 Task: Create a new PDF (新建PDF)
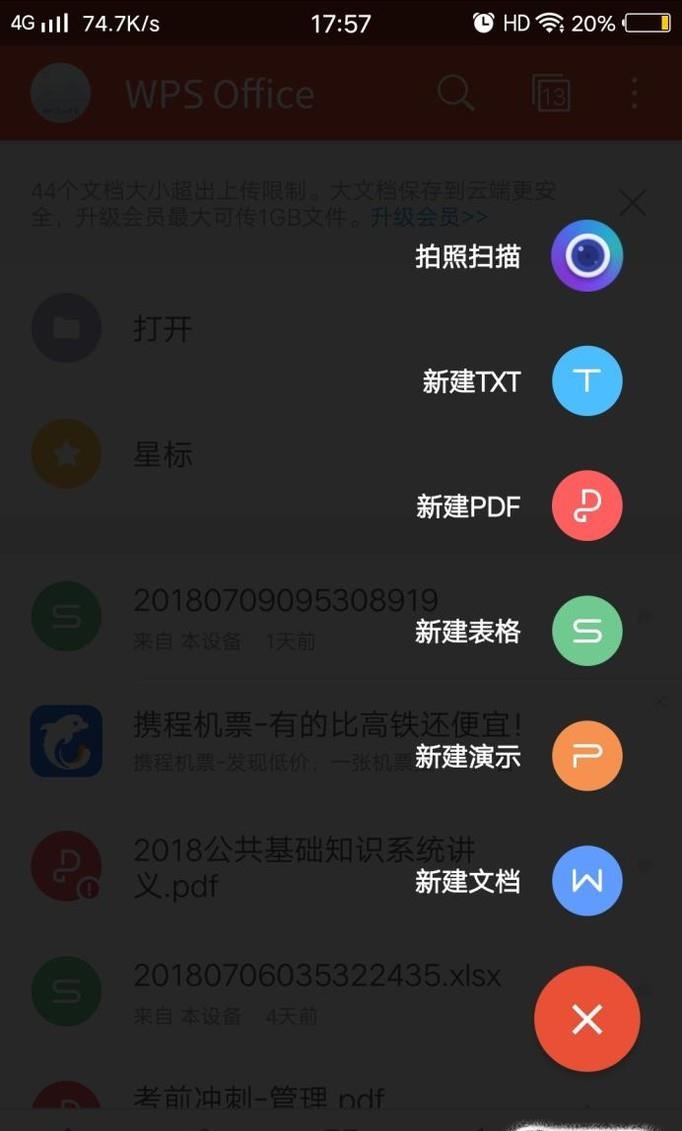click(x=587, y=506)
